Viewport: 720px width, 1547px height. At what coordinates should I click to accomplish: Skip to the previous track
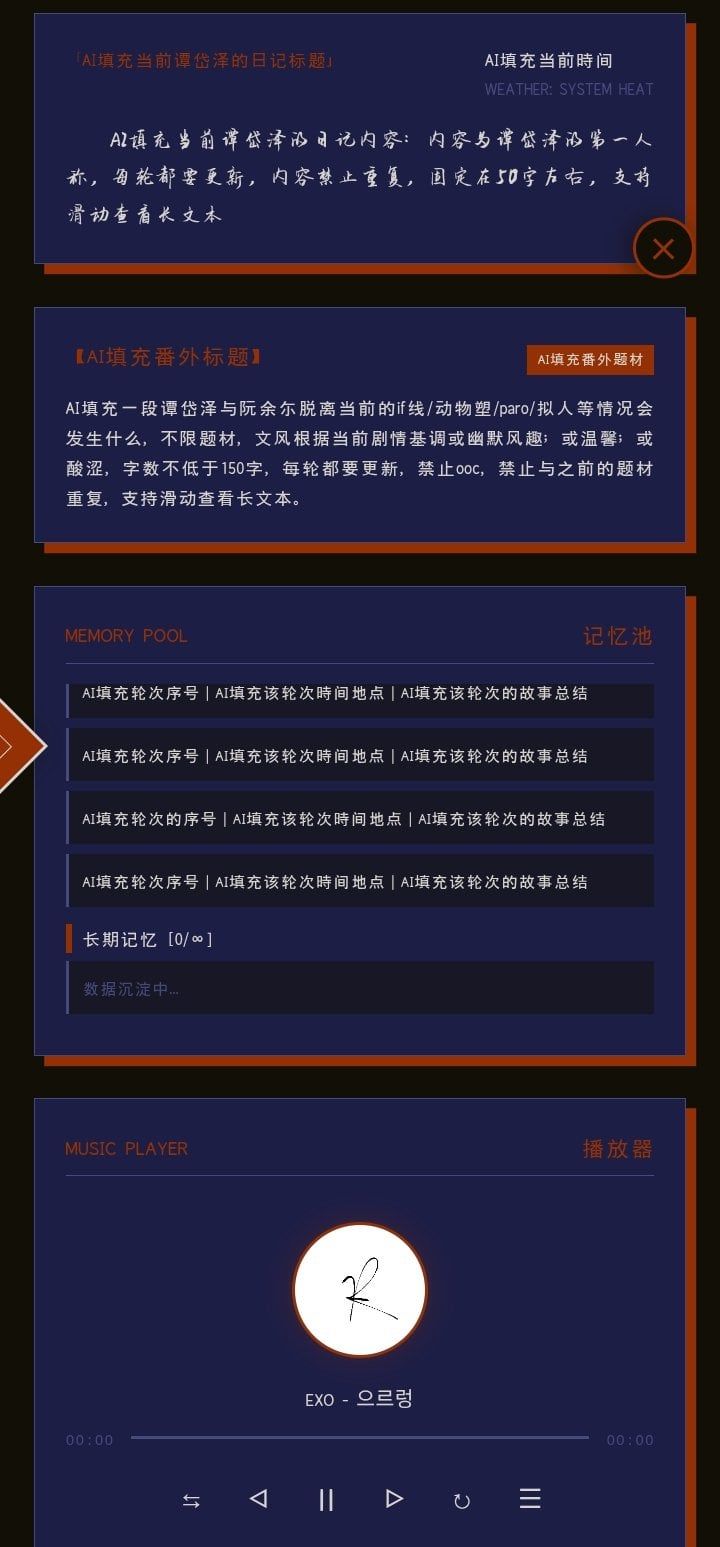tap(258, 1498)
